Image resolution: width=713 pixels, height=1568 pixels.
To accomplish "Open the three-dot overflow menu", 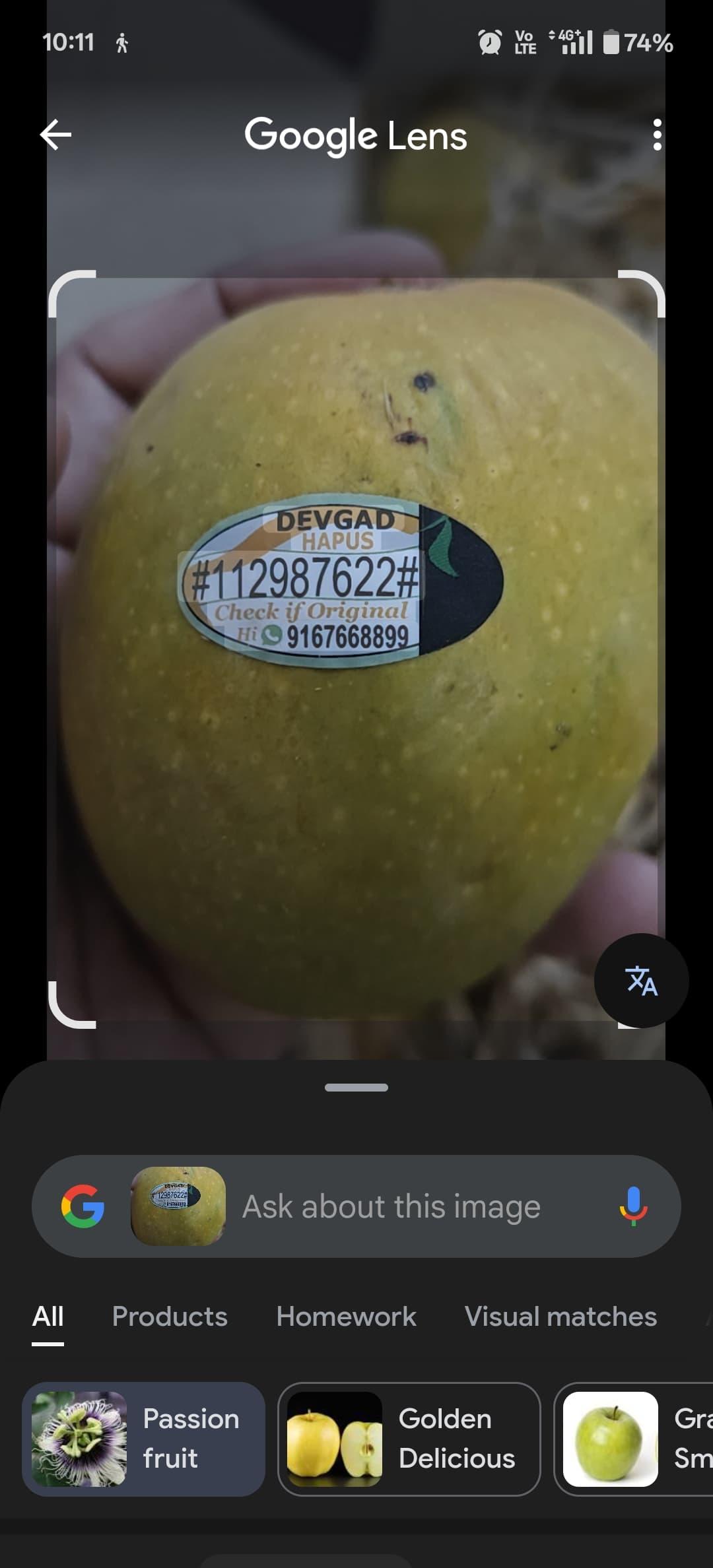I will coord(656,135).
